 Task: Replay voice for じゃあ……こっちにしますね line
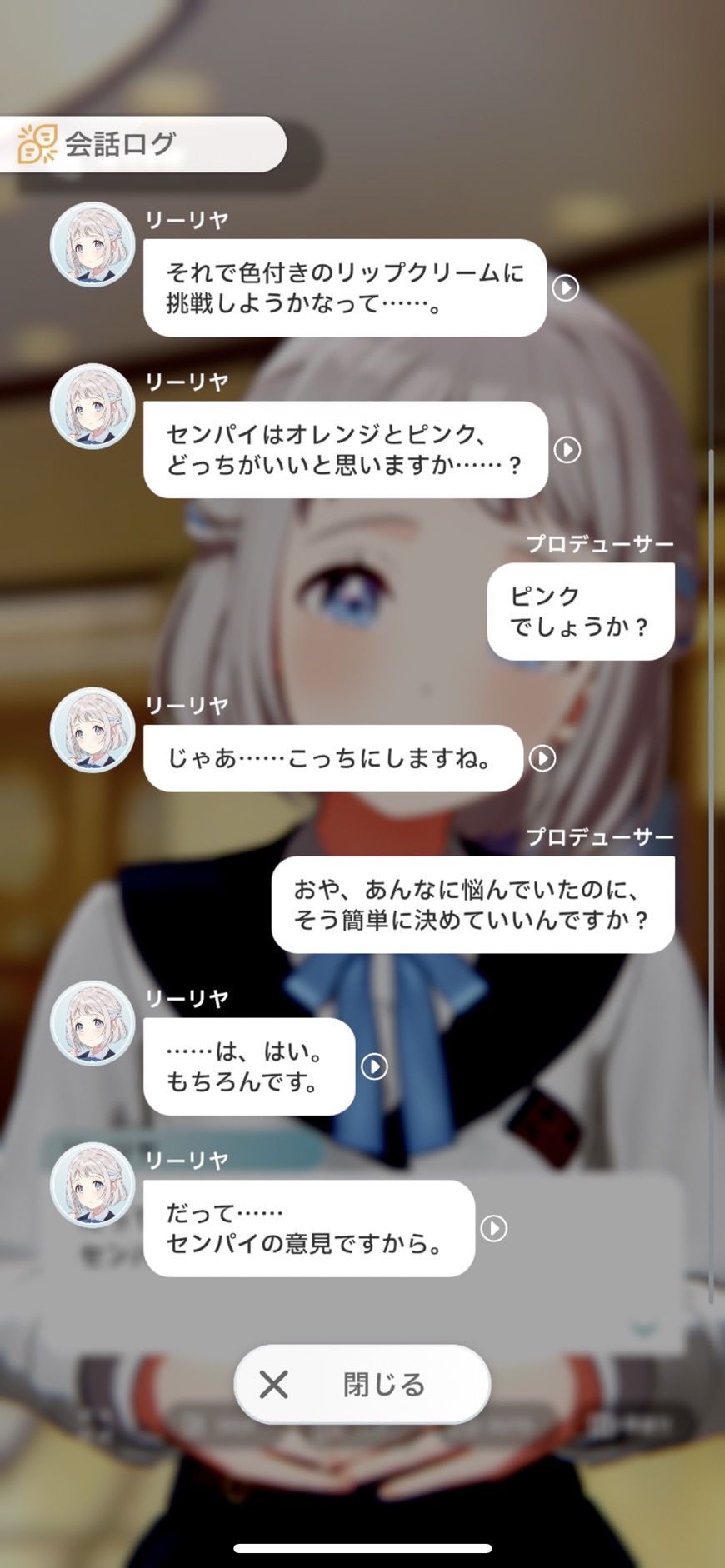[542, 758]
